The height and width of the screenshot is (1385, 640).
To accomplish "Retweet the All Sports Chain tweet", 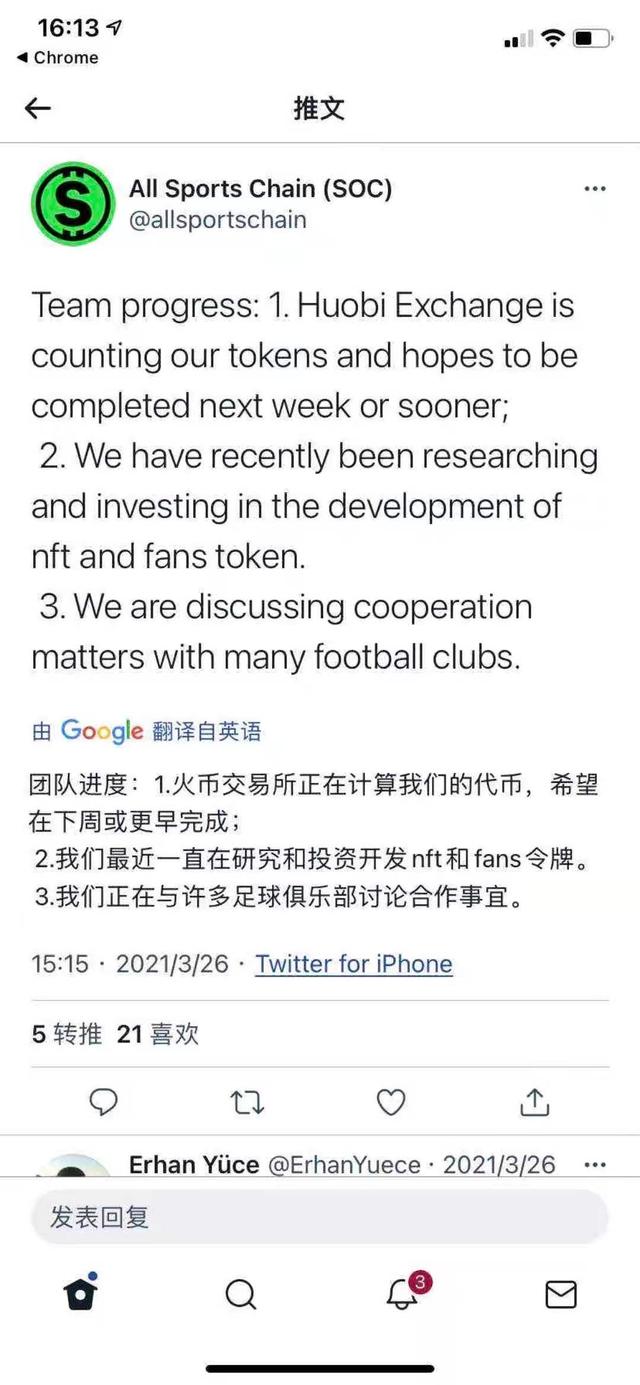I will point(247,1102).
